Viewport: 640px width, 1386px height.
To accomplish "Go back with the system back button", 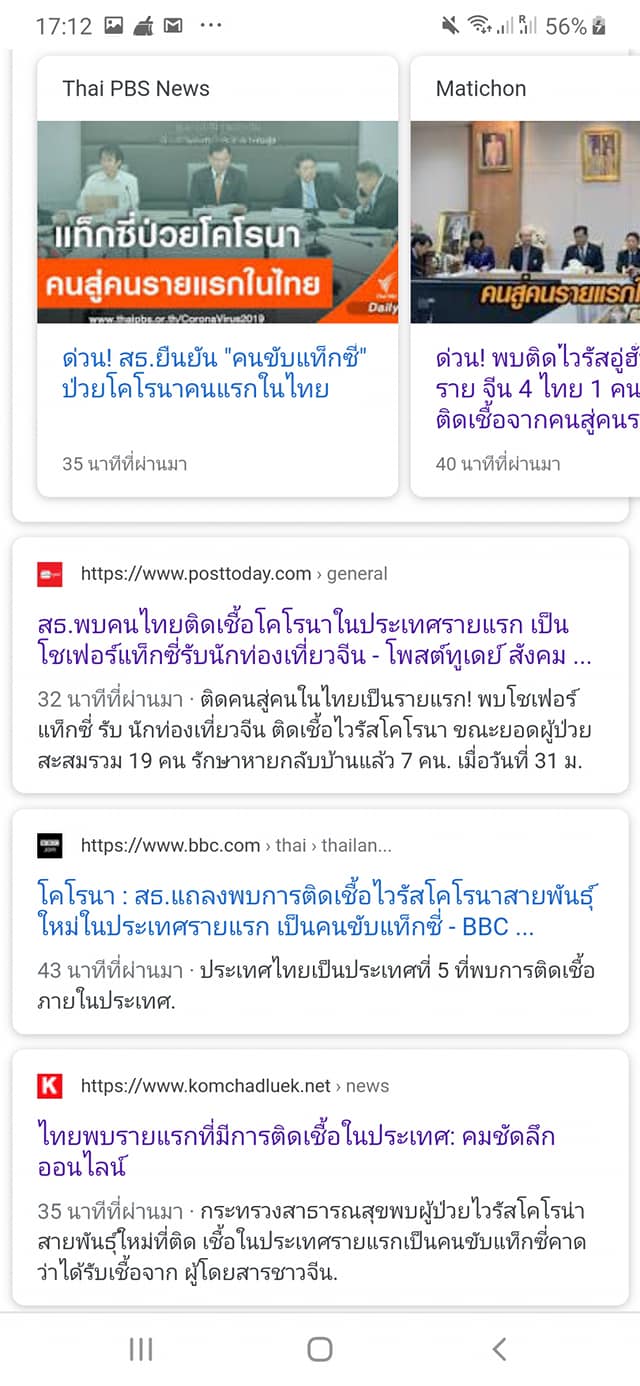I will click(499, 1349).
